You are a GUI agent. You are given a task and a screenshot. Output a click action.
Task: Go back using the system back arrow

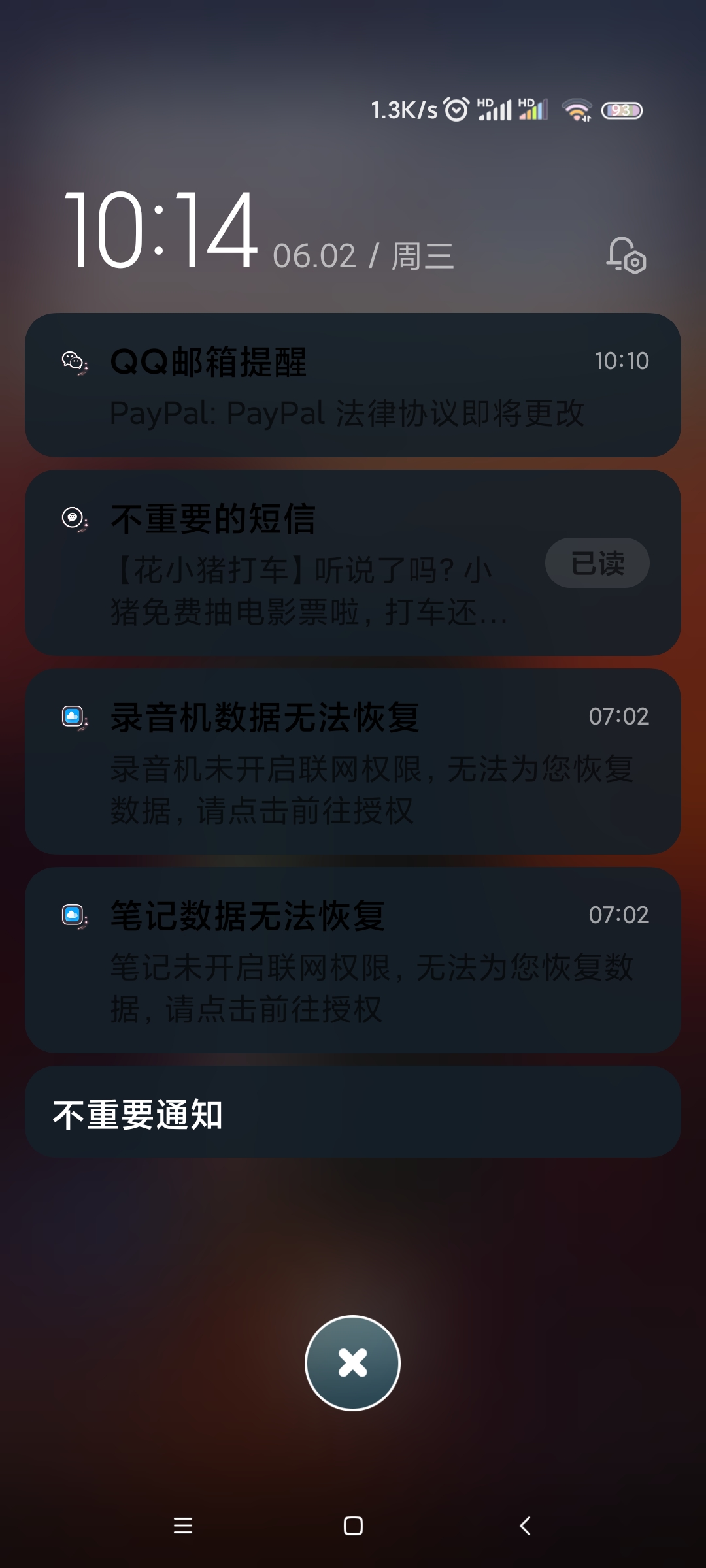click(x=524, y=1526)
